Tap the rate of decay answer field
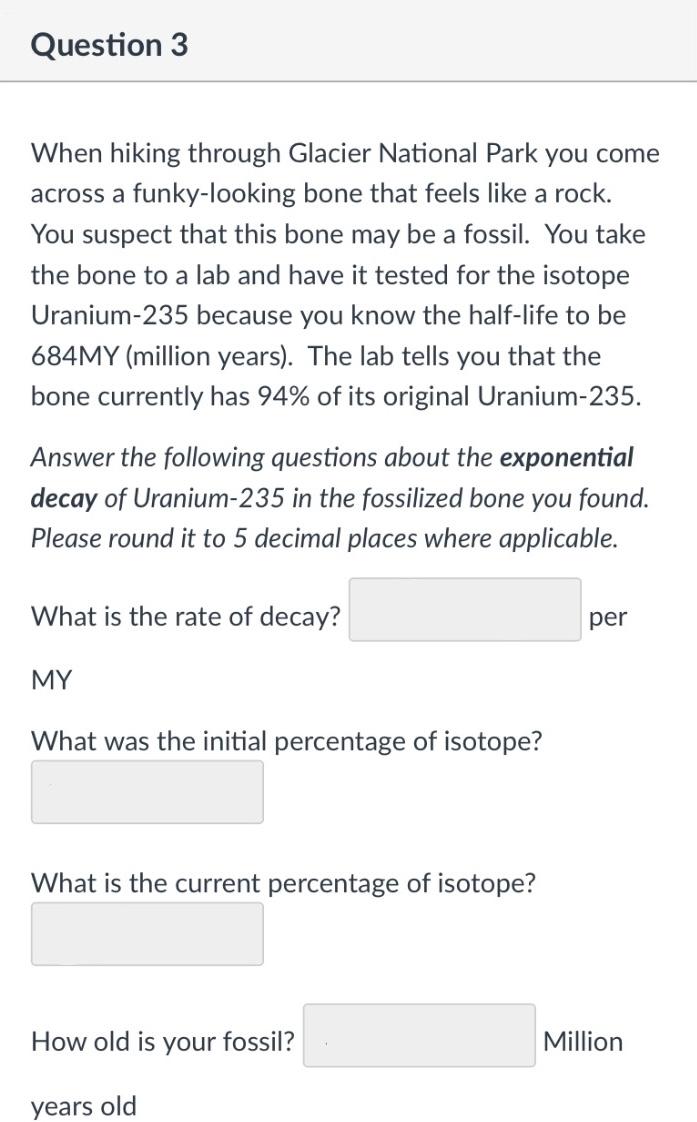697x1122 pixels. point(464,610)
